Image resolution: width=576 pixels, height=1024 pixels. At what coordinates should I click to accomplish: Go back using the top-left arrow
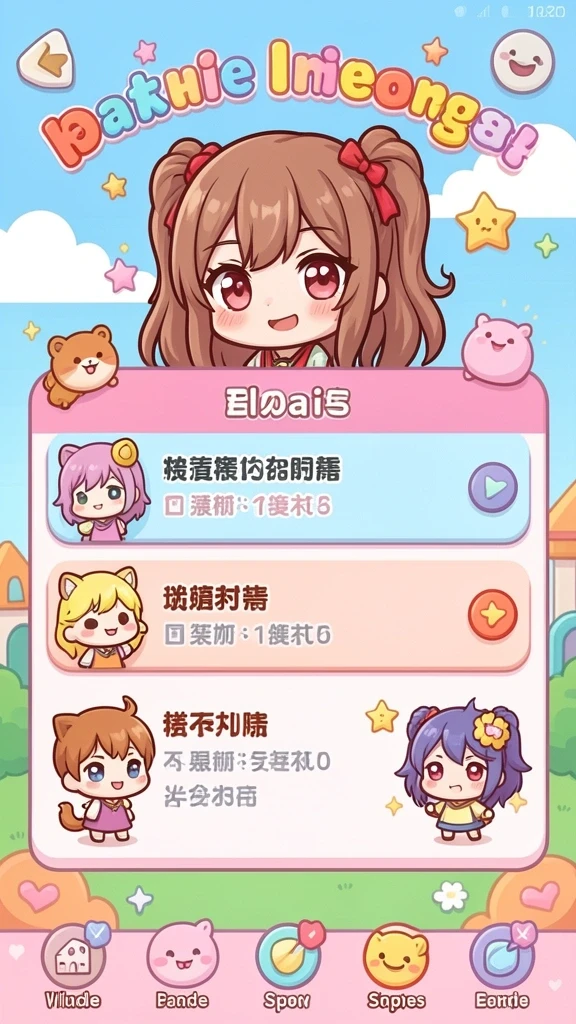tap(46, 59)
